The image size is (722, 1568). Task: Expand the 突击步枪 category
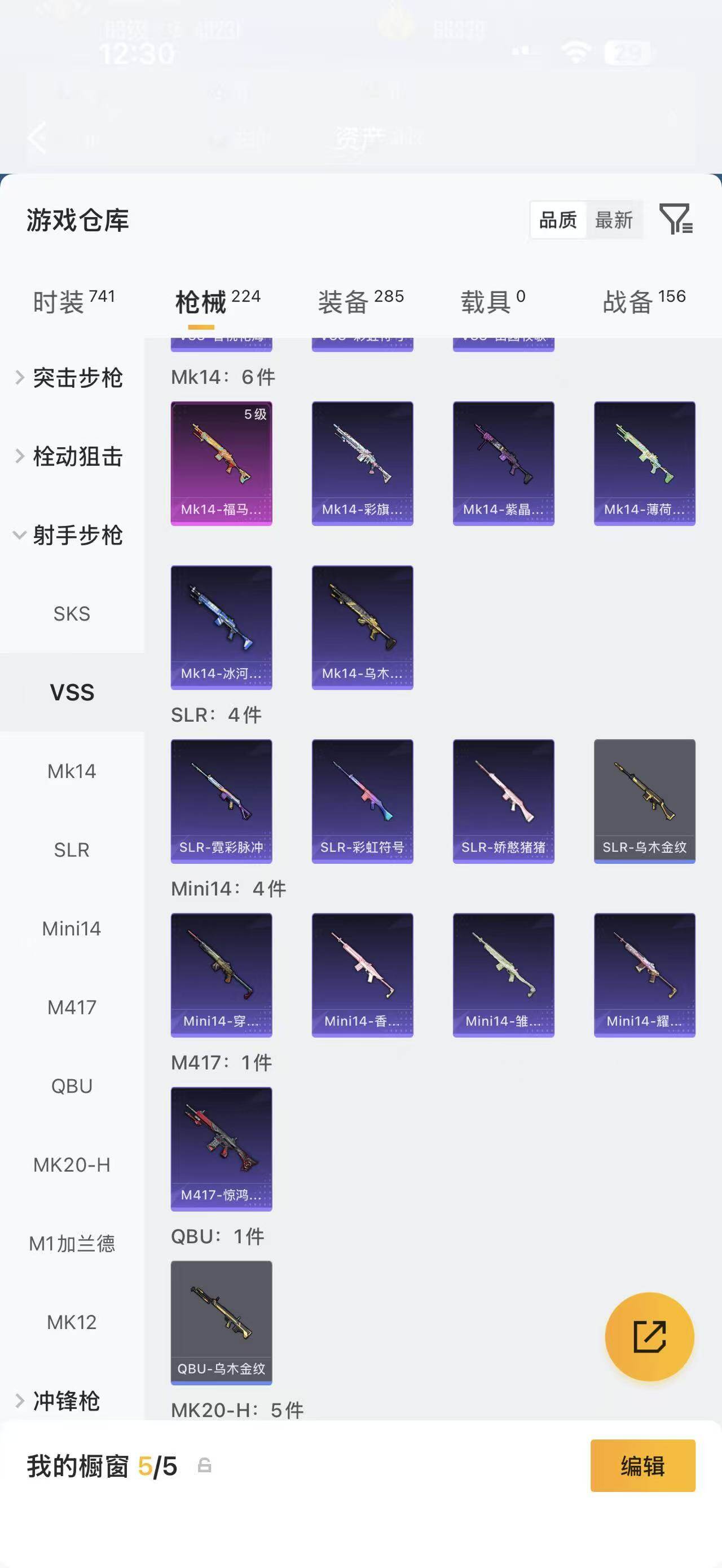(72, 378)
